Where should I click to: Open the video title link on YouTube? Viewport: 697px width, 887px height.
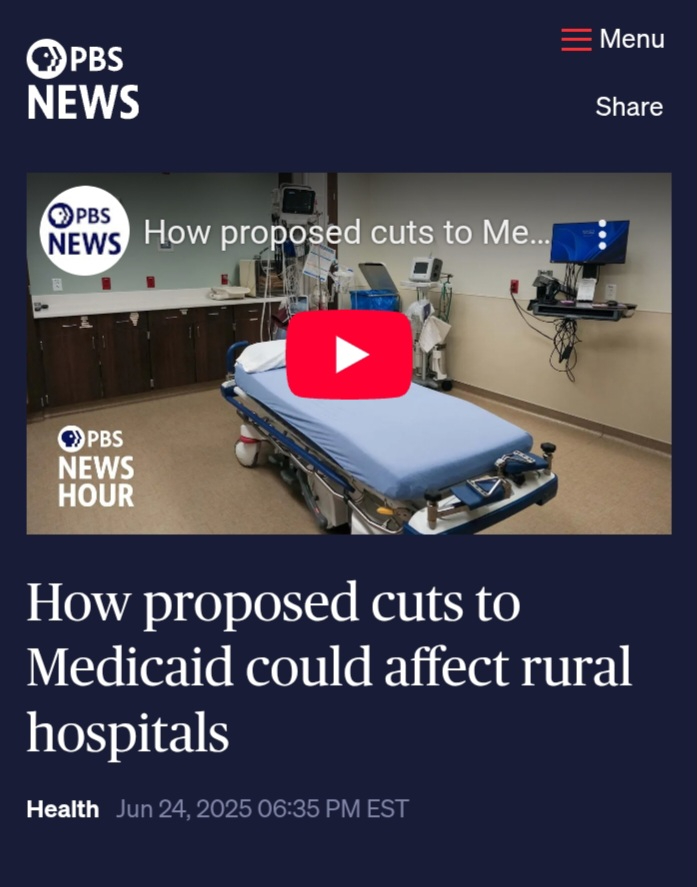346,232
